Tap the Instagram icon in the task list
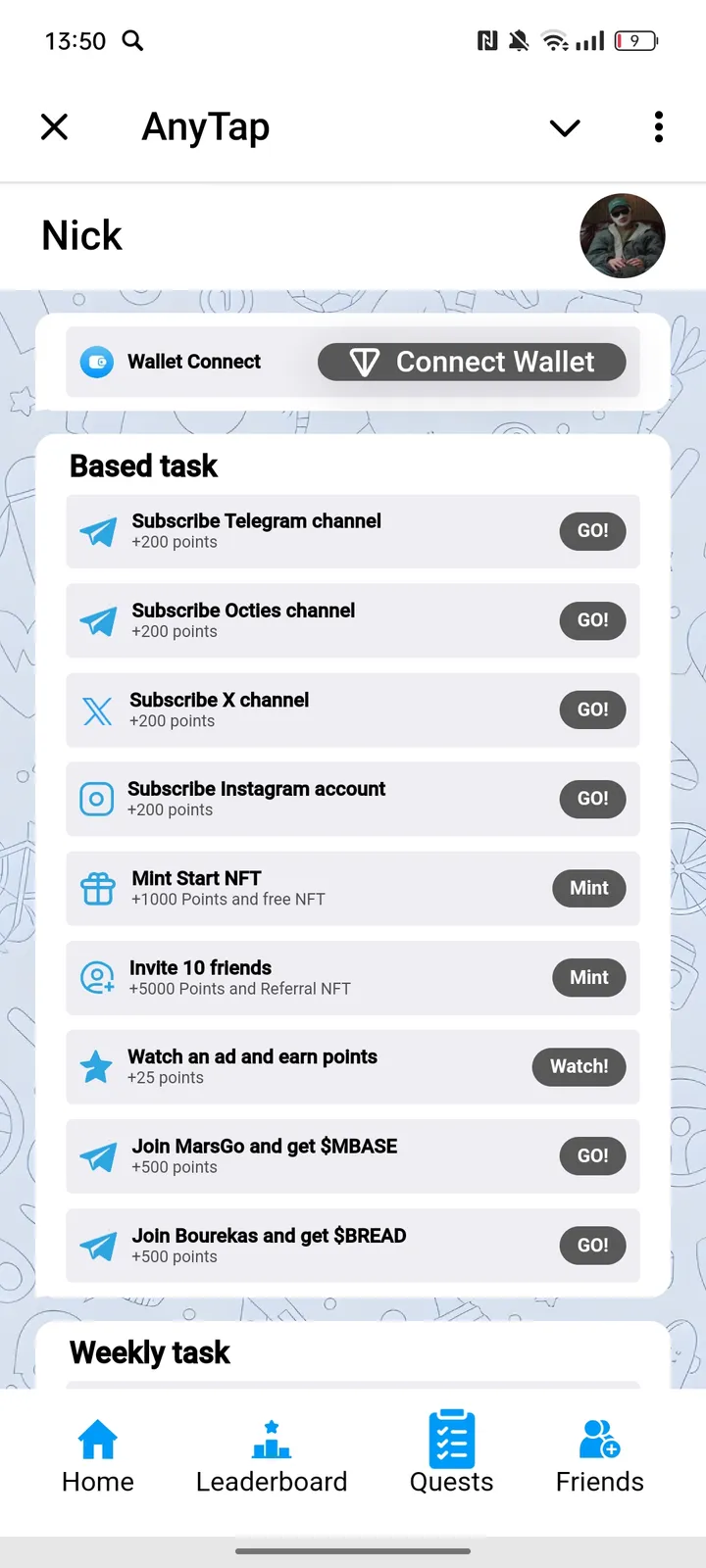The height and width of the screenshot is (1568, 706). 97,799
